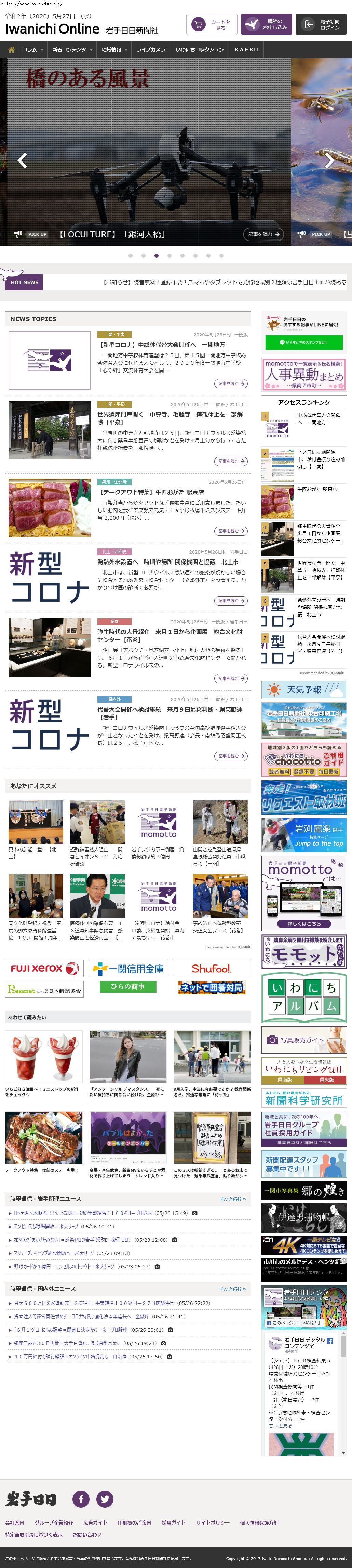Get the LINE stamp via green button

[303, 342]
